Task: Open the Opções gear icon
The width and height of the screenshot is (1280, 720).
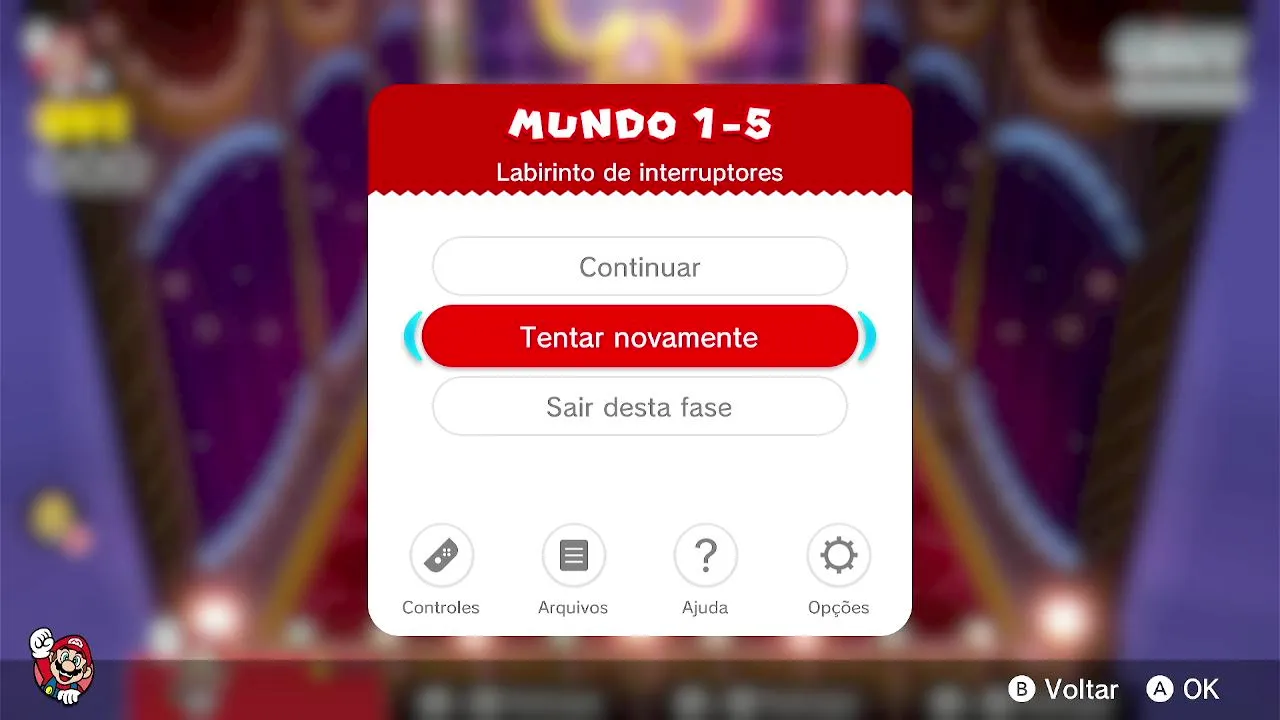Action: (x=838, y=556)
